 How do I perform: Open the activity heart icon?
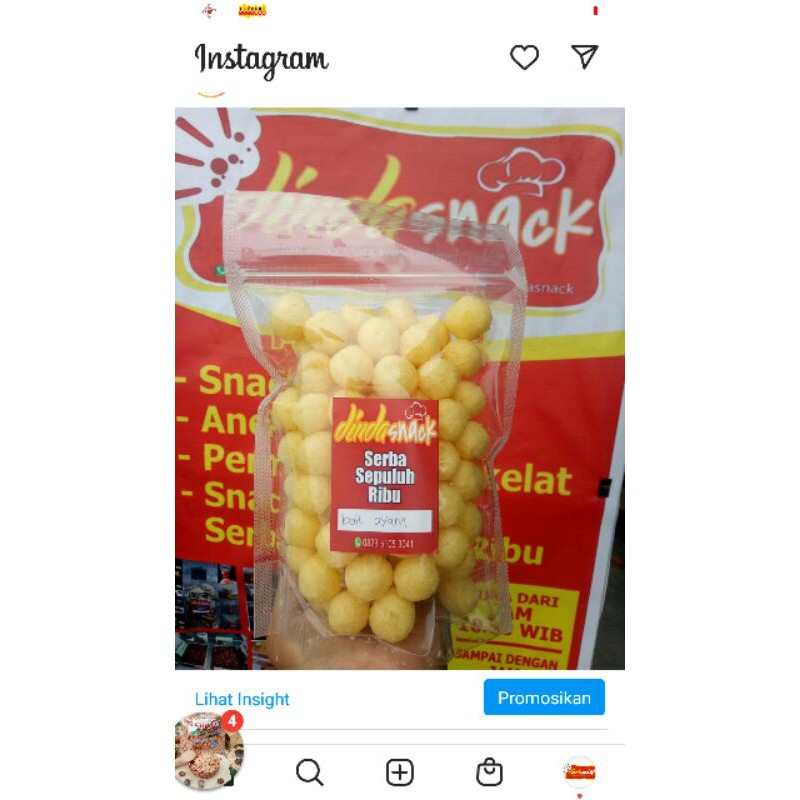pyautogui.click(x=524, y=58)
